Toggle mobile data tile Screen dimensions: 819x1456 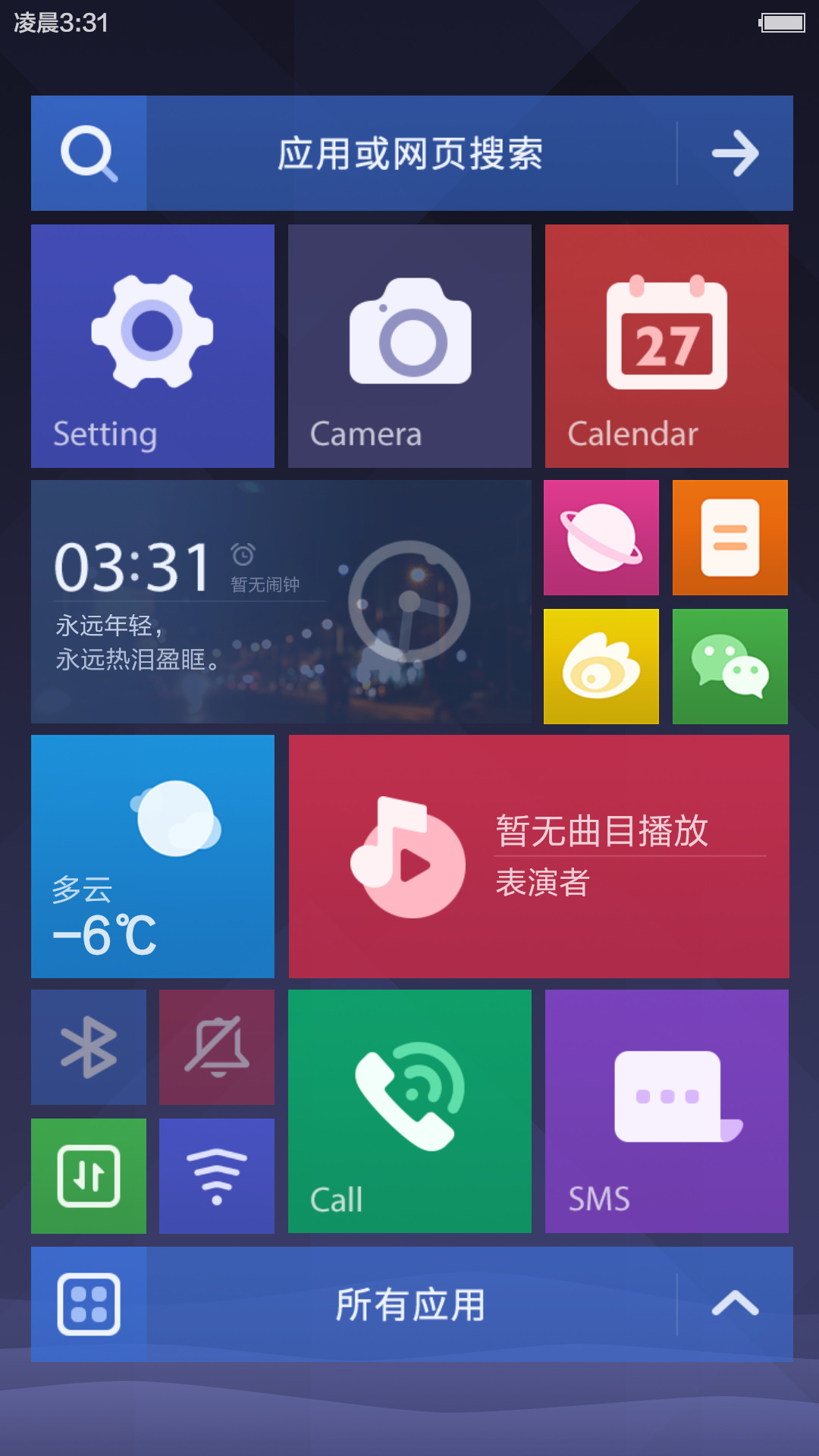tap(89, 1176)
